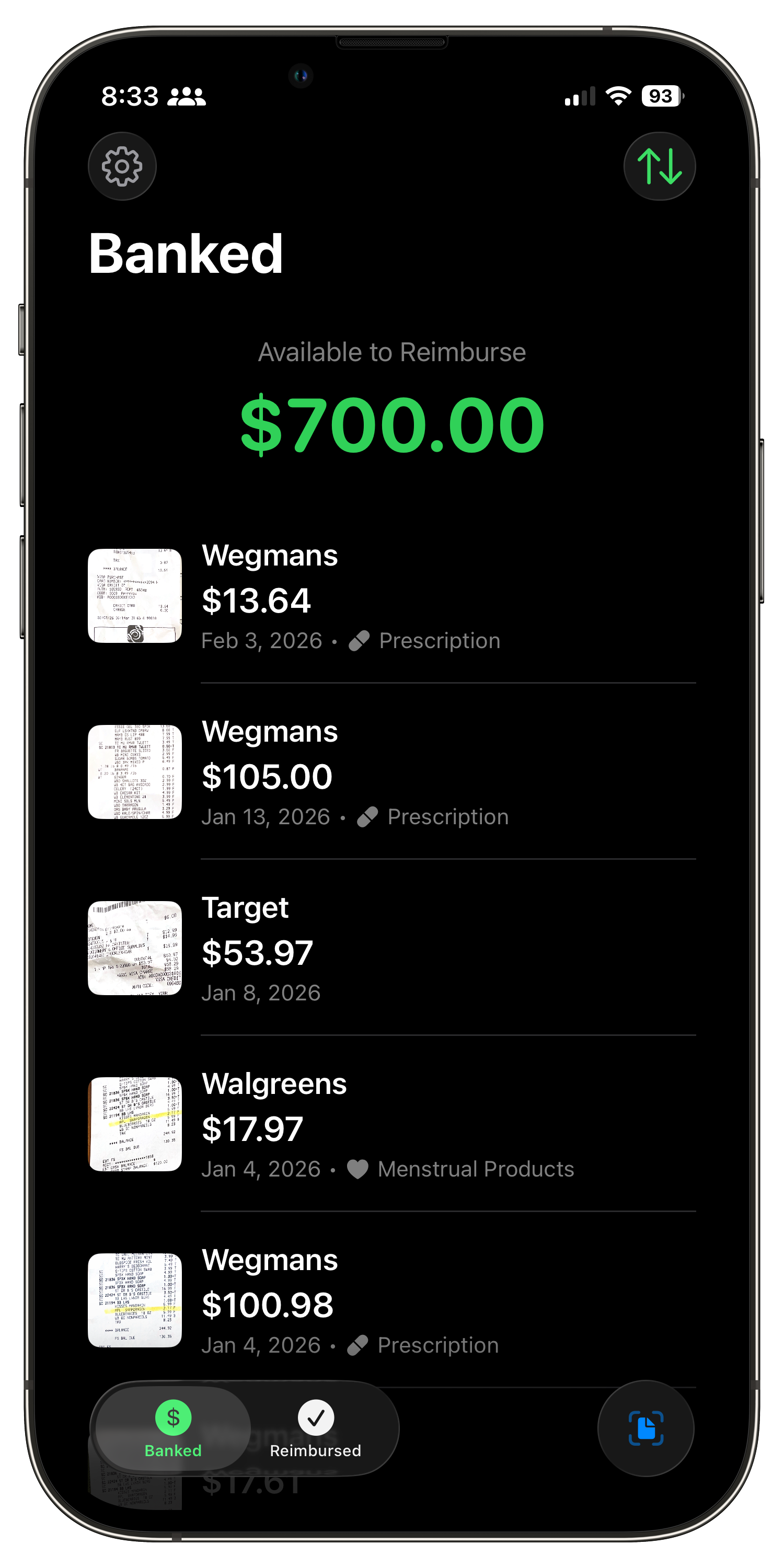The image size is (784, 1568).
Task: Tap the Jan 4 Wegmans $100.98 entry
Action: pyautogui.click(x=389, y=1302)
